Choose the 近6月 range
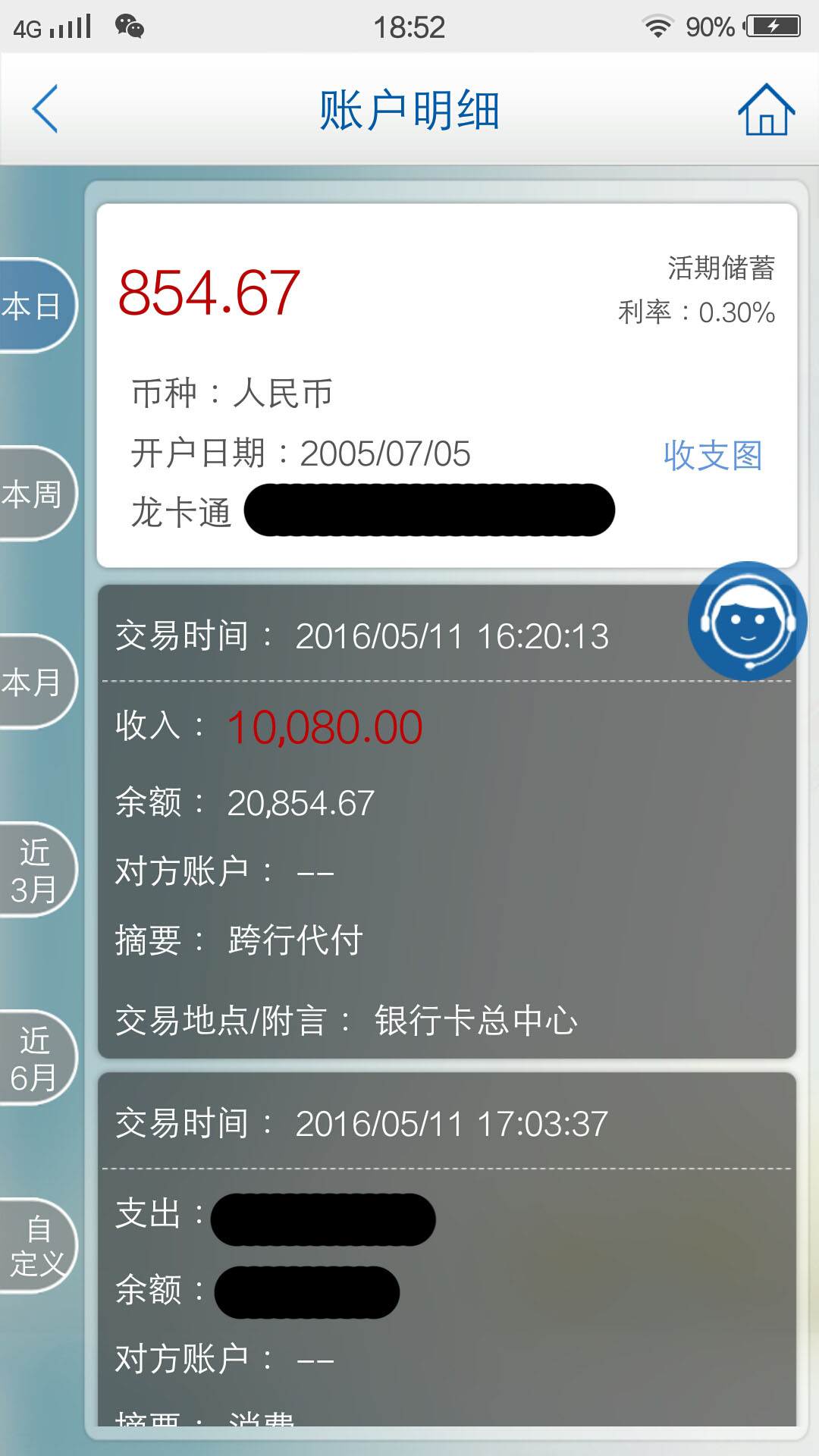 36,1058
